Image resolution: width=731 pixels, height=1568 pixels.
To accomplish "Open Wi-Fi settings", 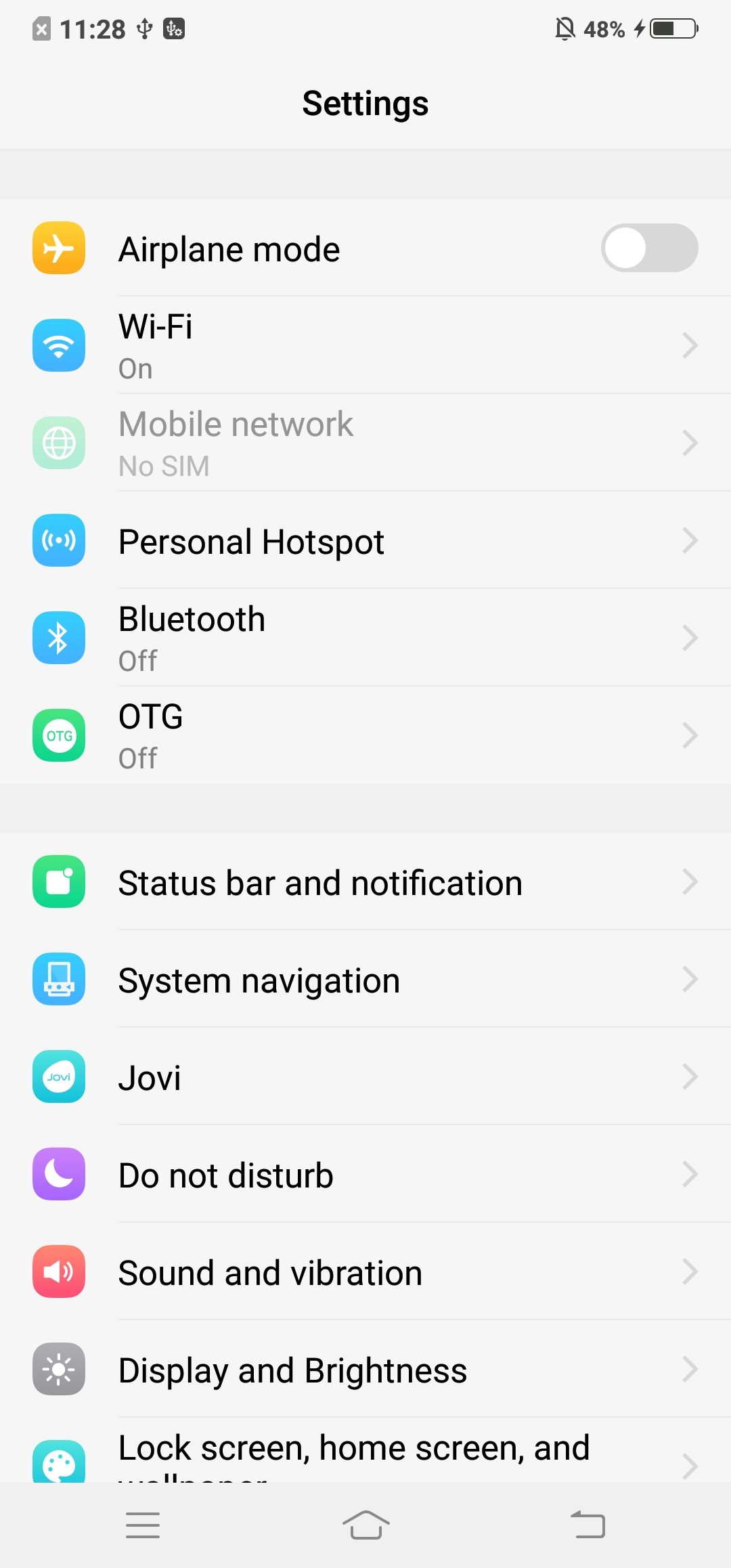I will [365, 346].
